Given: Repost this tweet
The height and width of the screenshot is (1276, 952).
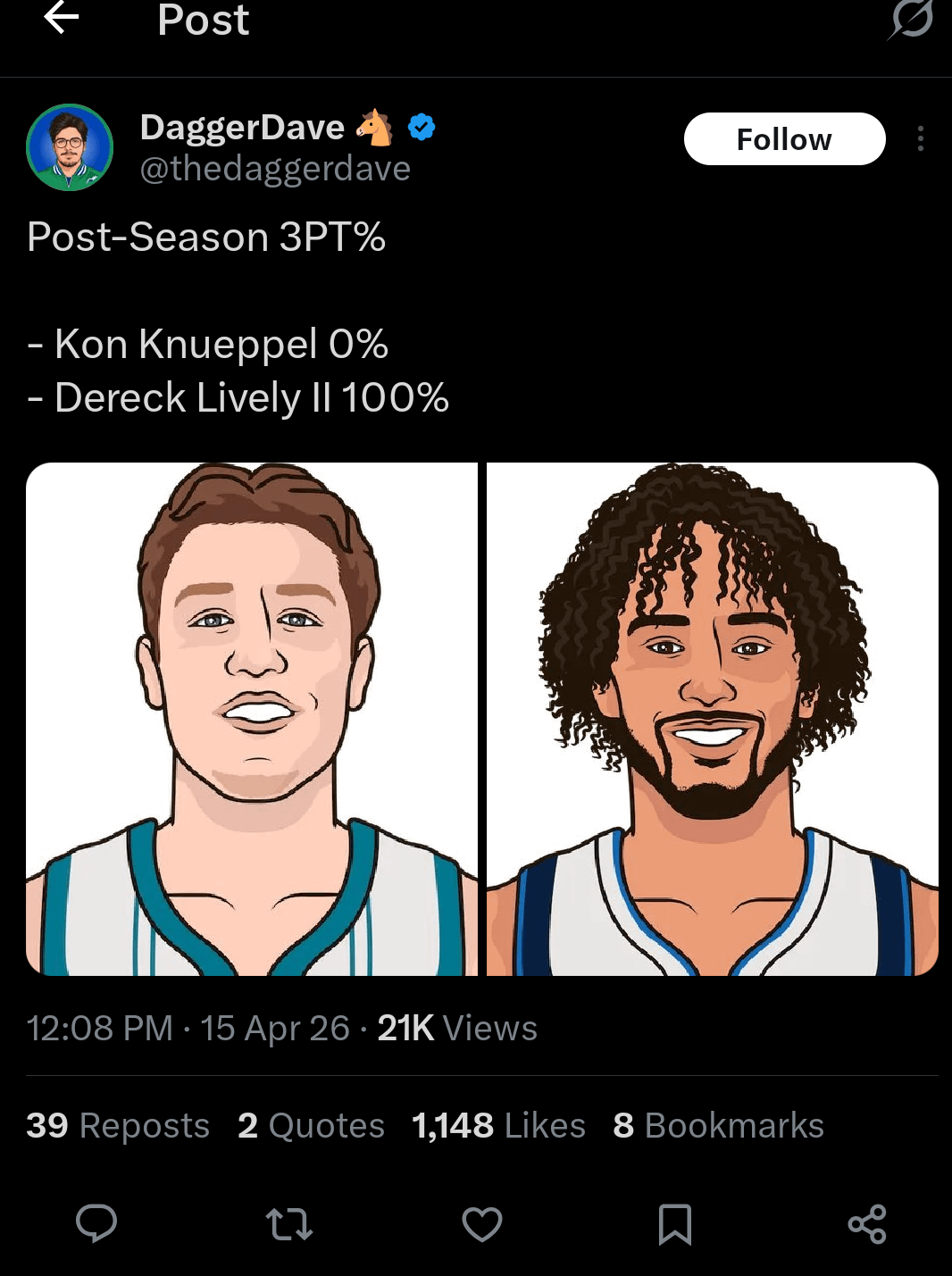Looking at the screenshot, I should [289, 1224].
